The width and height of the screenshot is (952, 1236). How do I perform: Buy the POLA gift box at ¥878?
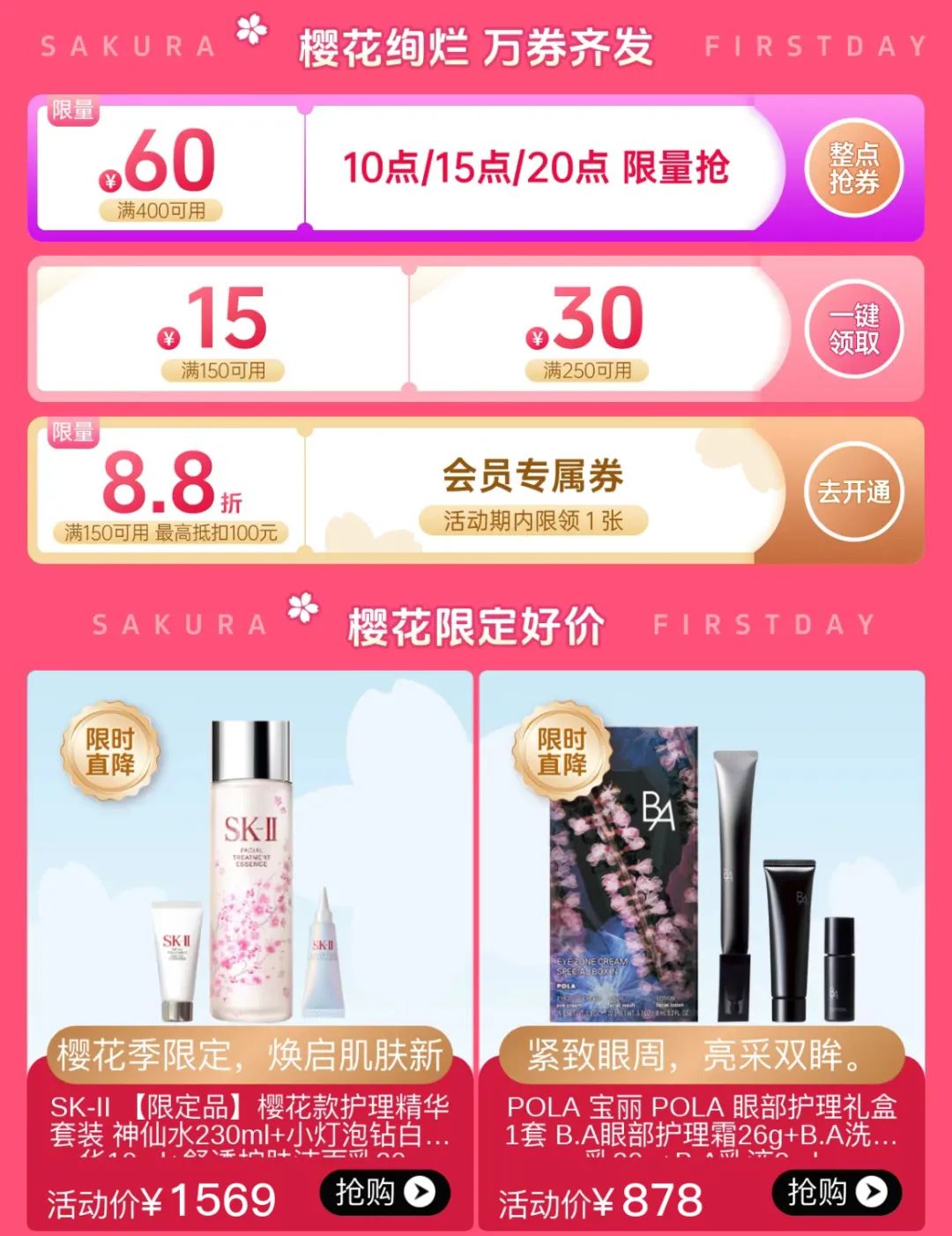(x=836, y=1192)
